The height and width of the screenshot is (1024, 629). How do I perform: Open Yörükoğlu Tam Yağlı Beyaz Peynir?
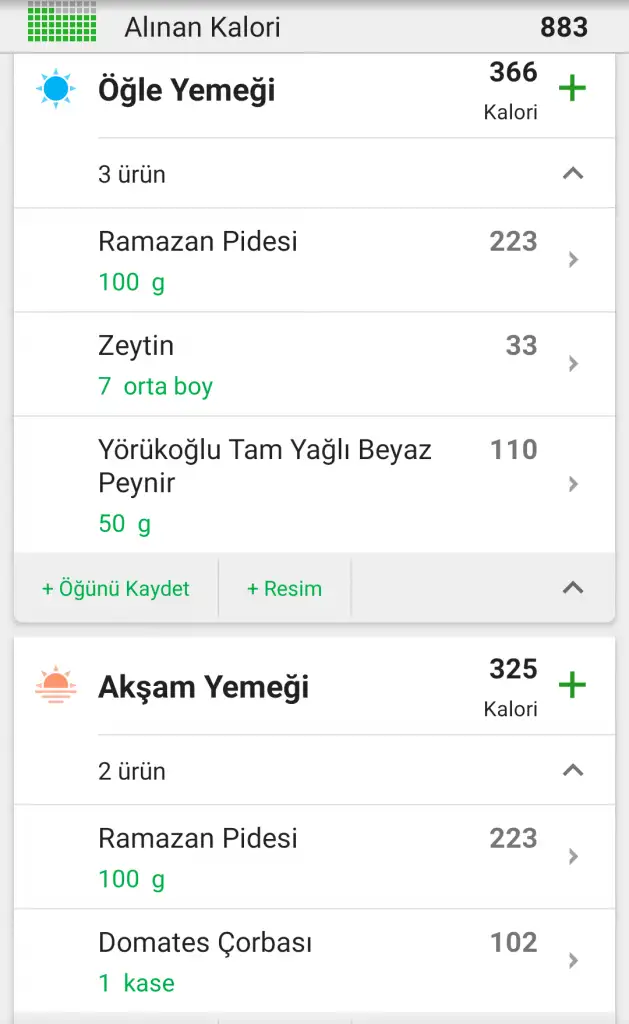[314, 484]
